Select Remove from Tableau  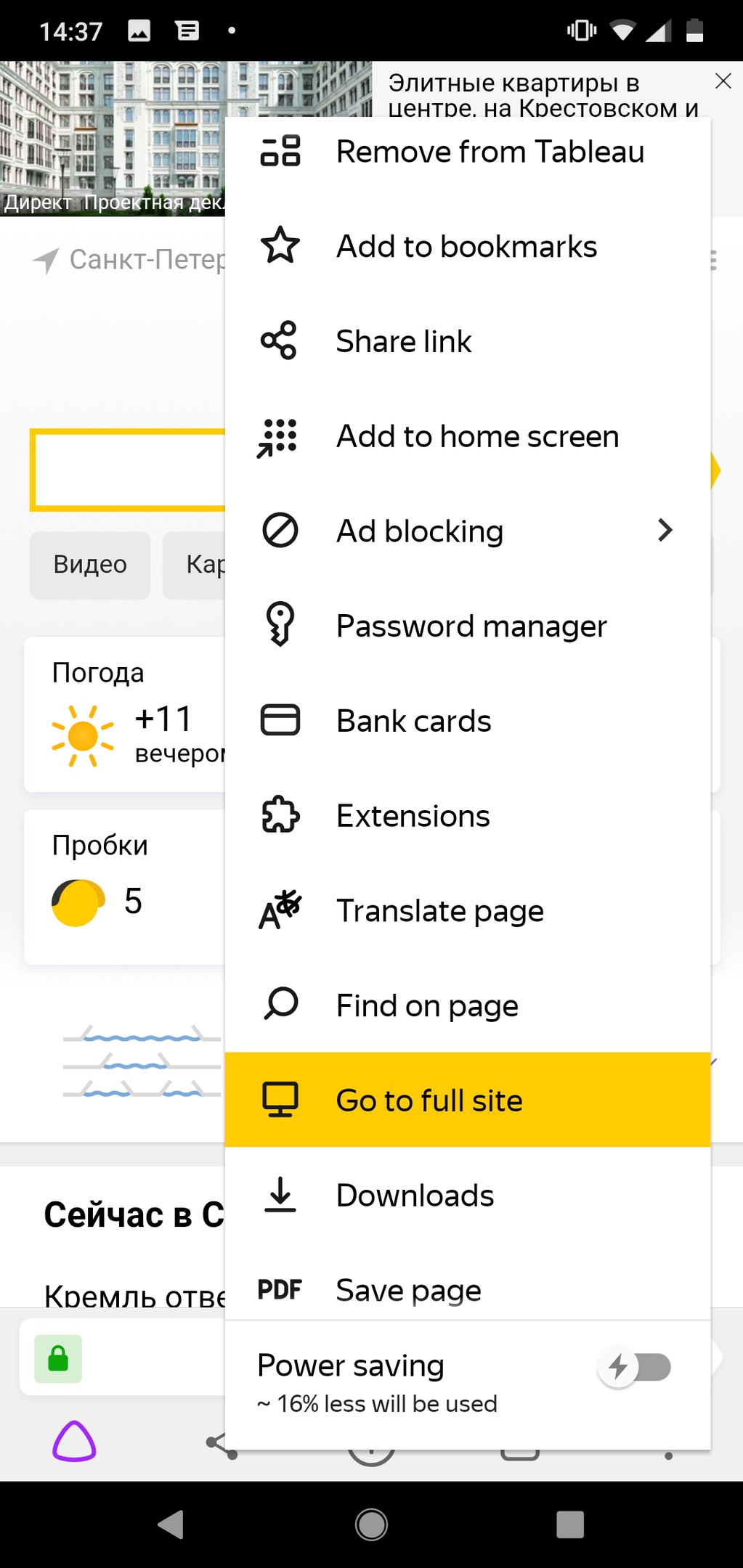point(467,152)
